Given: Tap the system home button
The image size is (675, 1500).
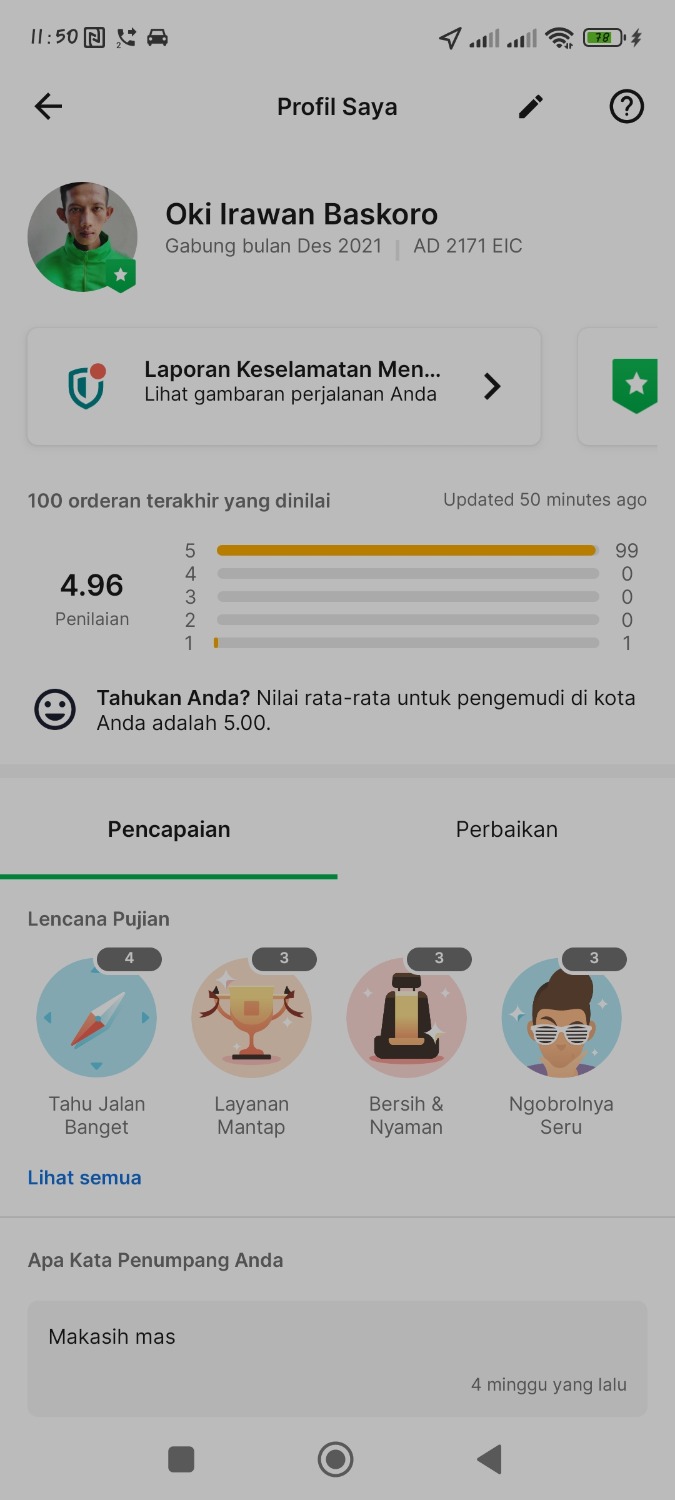Looking at the screenshot, I should pyautogui.click(x=336, y=1459).
